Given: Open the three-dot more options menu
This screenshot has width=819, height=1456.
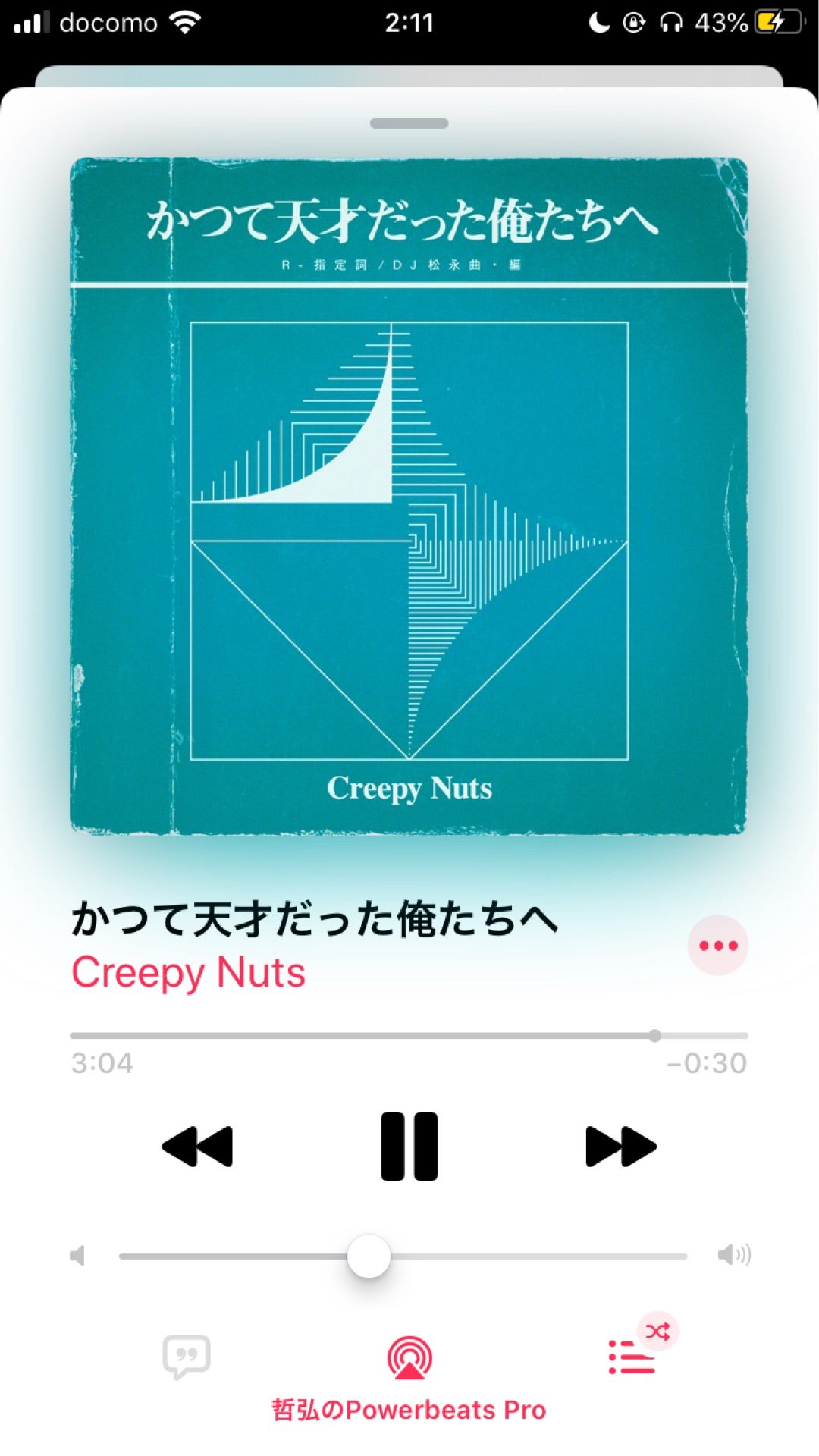Looking at the screenshot, I should pos(717,945).
